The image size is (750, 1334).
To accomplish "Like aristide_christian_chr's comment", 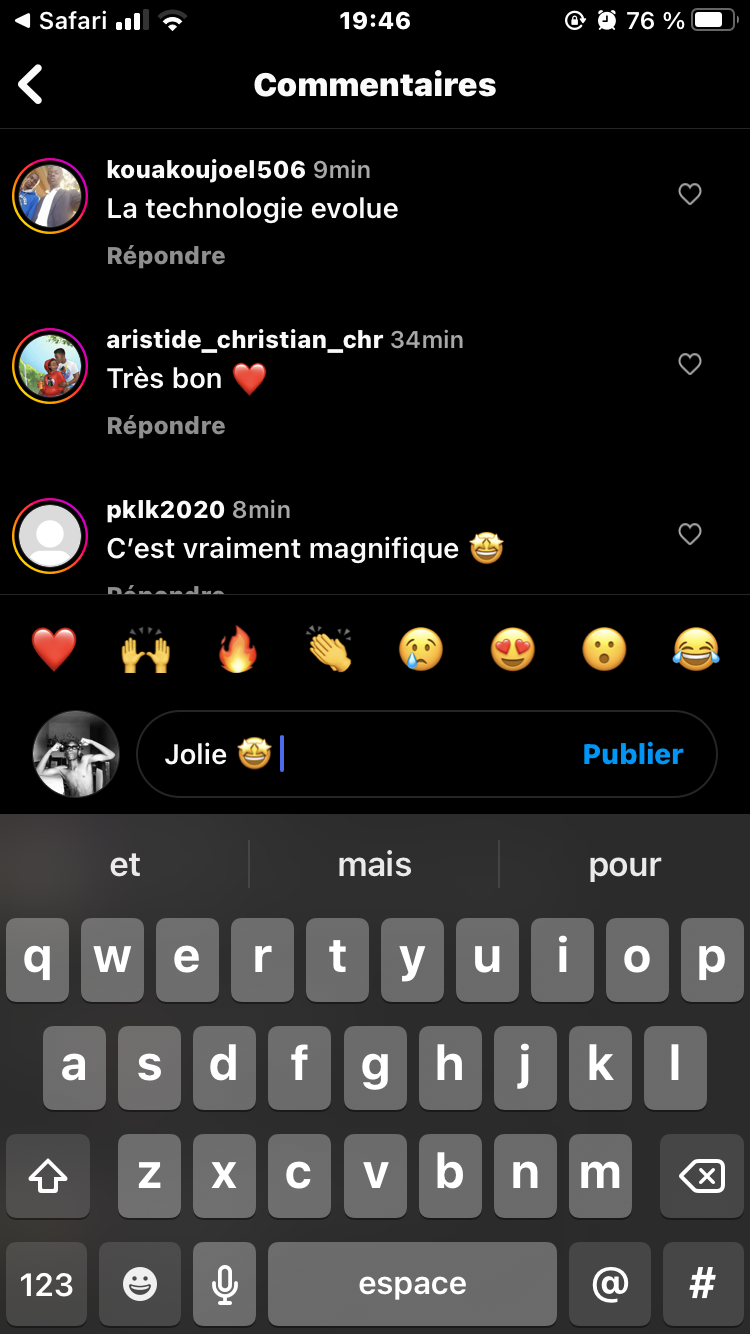I will [x=690, y=364].
